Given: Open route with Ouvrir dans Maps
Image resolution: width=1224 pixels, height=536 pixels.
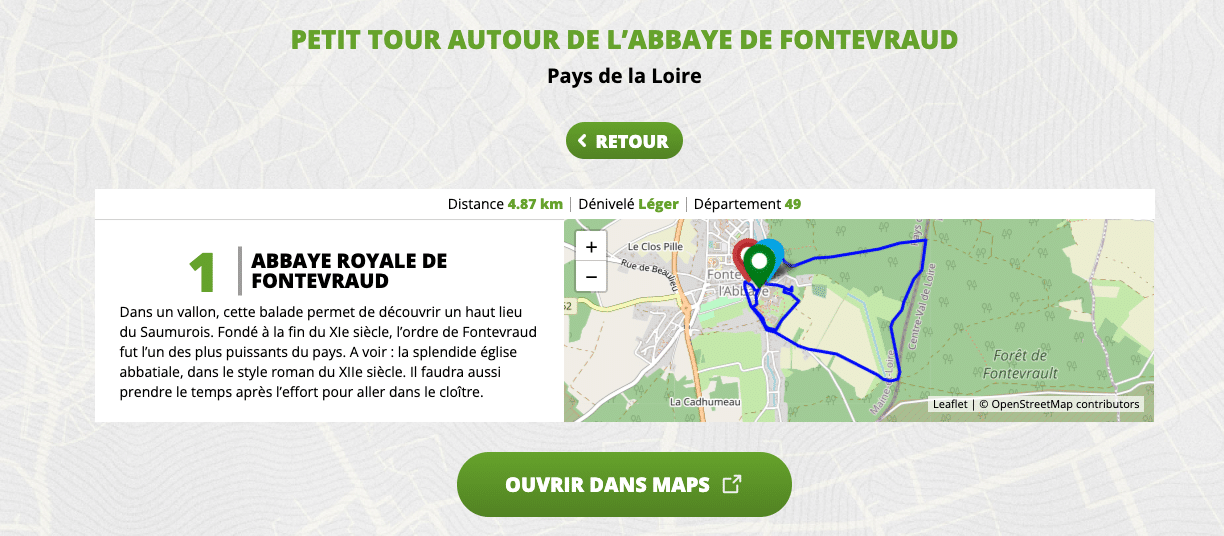Looking at the screenshot, I should [x=624, y=485].
